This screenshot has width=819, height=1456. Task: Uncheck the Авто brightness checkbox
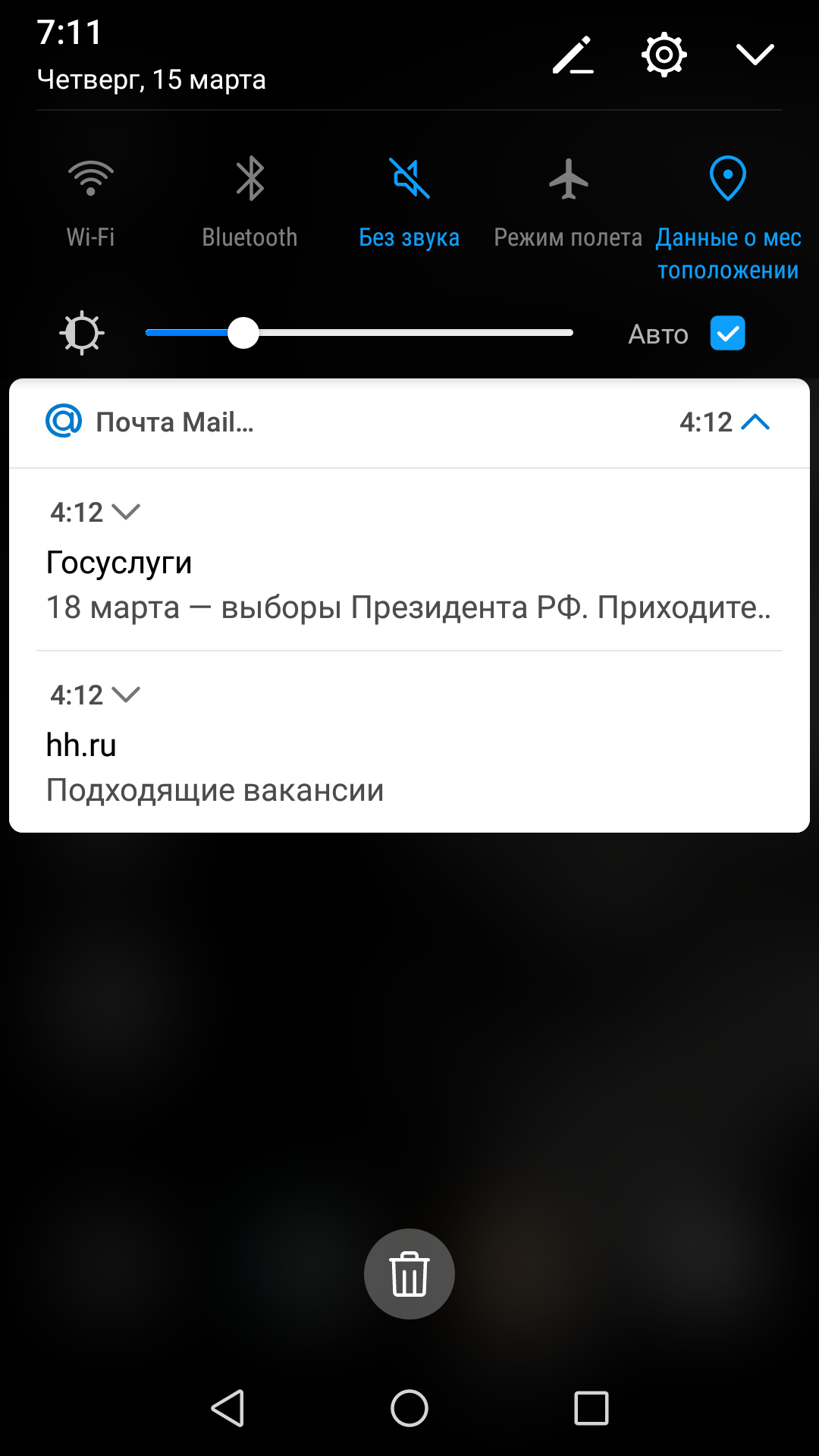point(727,334)
